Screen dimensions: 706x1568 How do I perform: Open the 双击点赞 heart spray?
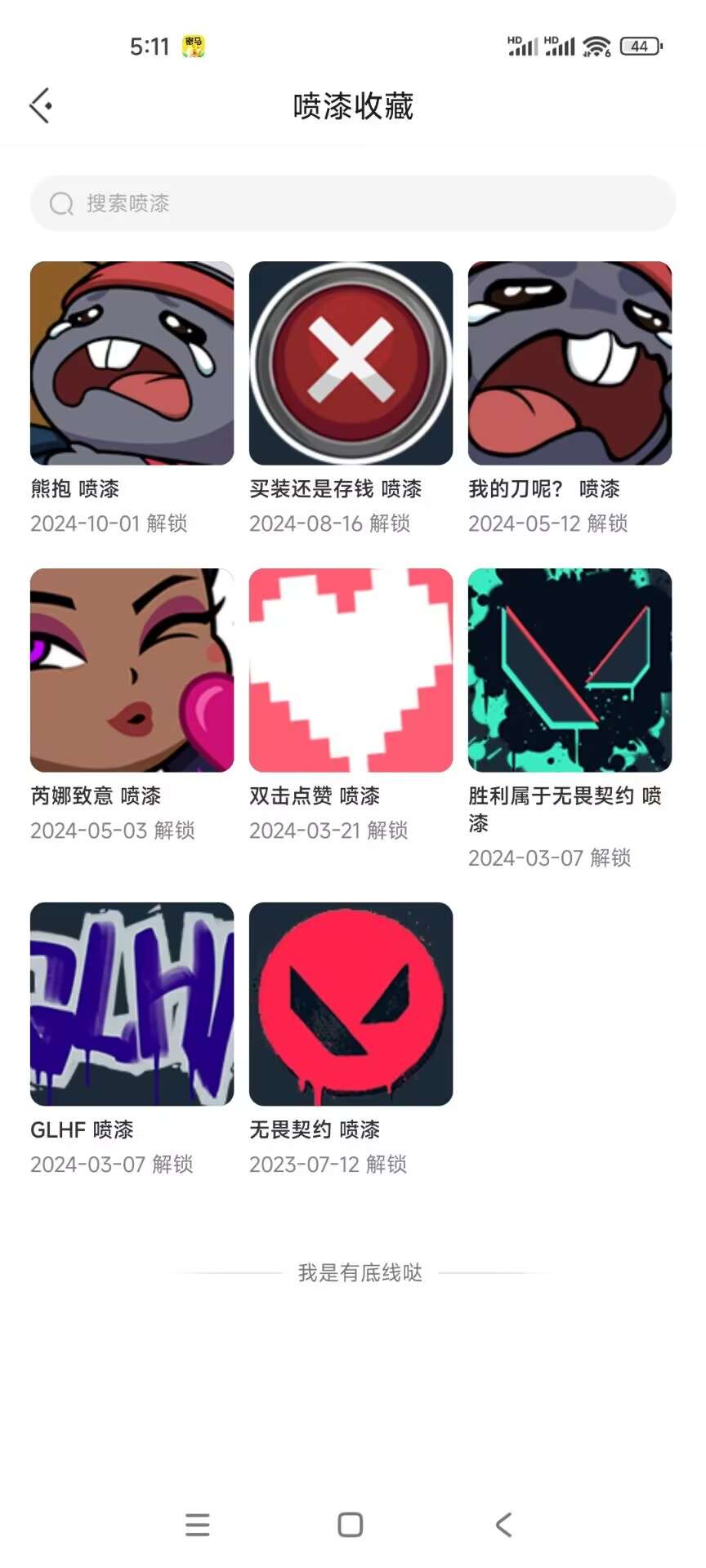pyautogui.click(x=351, y=670)
